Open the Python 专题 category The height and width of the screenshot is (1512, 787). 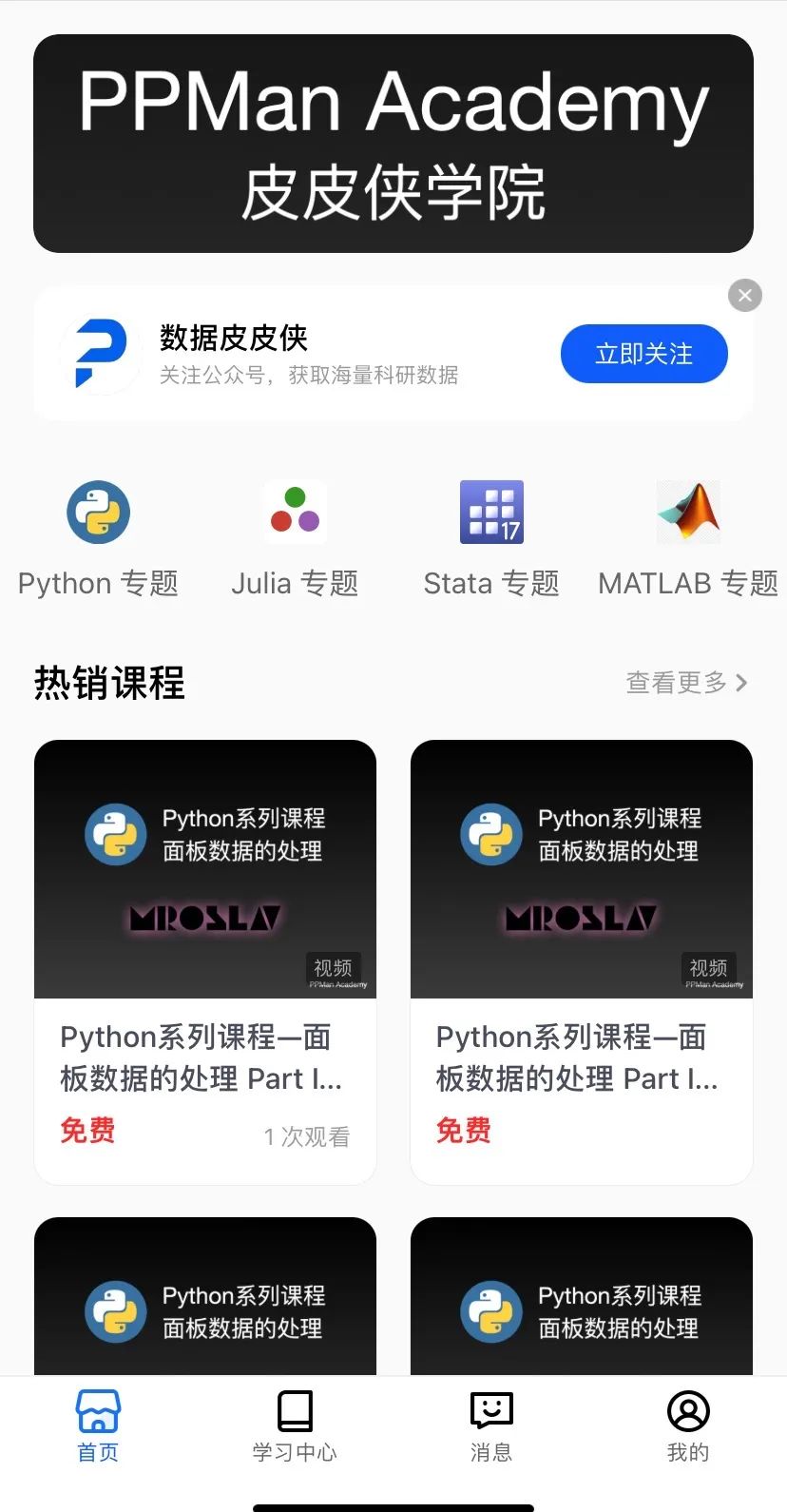pyautogui.click(x=98, y=538)
